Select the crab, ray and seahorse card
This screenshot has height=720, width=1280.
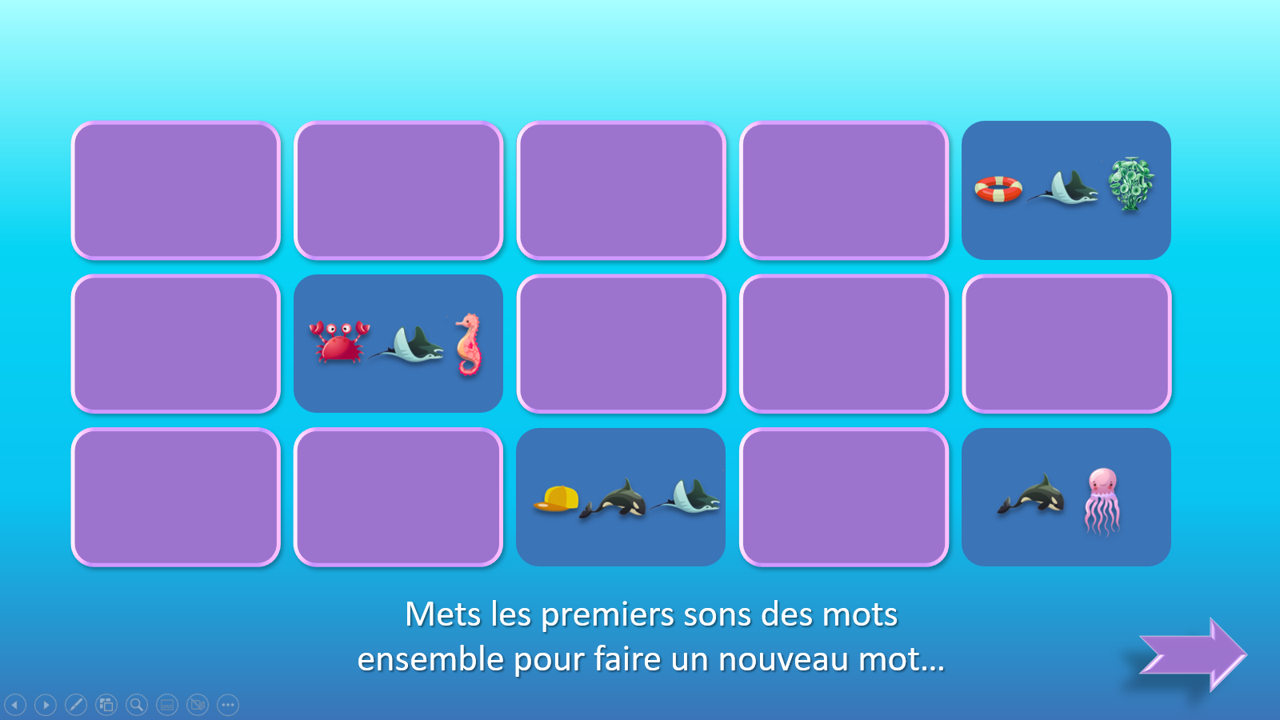tap(398, 343)
